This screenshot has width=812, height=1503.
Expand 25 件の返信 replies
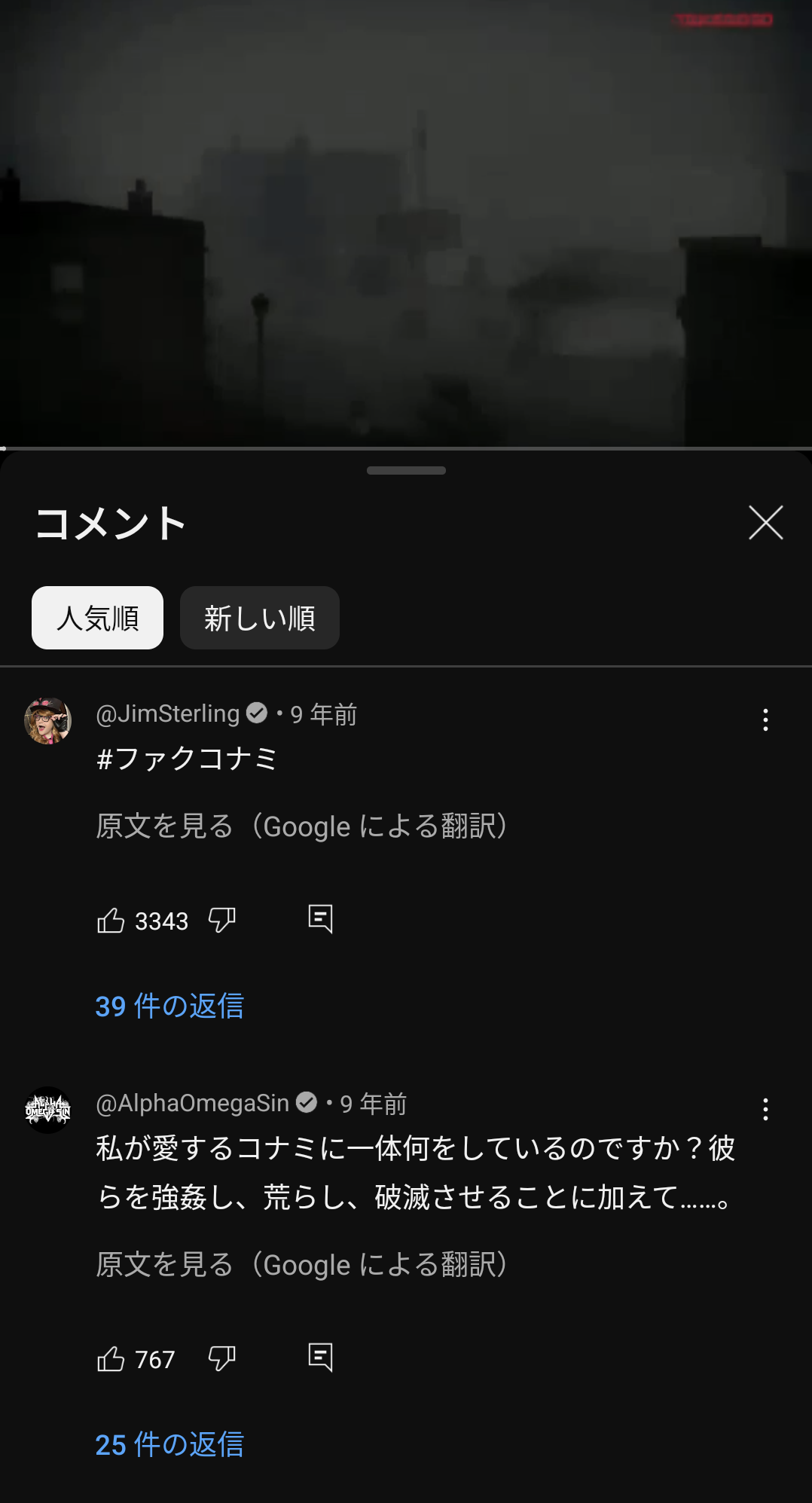point(169,1444)
